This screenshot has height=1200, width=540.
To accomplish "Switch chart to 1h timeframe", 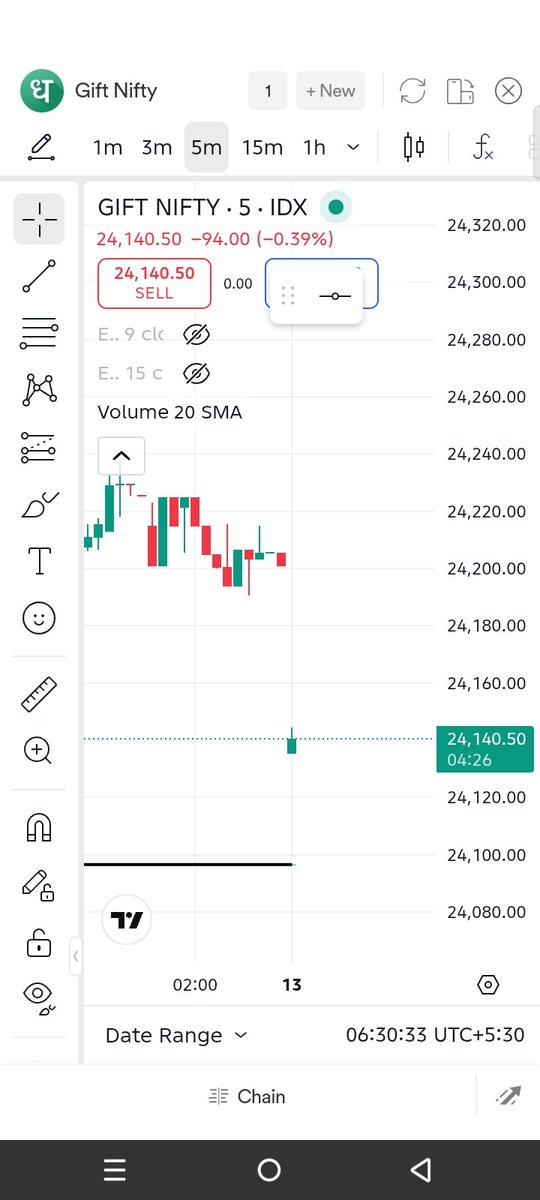I will point(314,148).
